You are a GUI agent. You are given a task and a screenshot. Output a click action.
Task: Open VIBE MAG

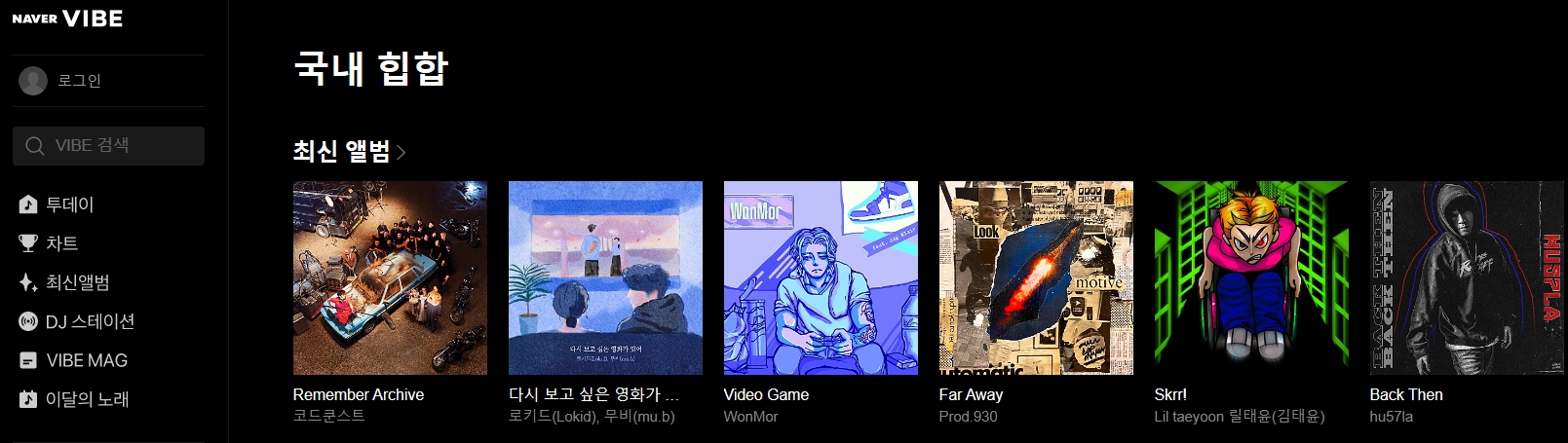pos(86,360)
